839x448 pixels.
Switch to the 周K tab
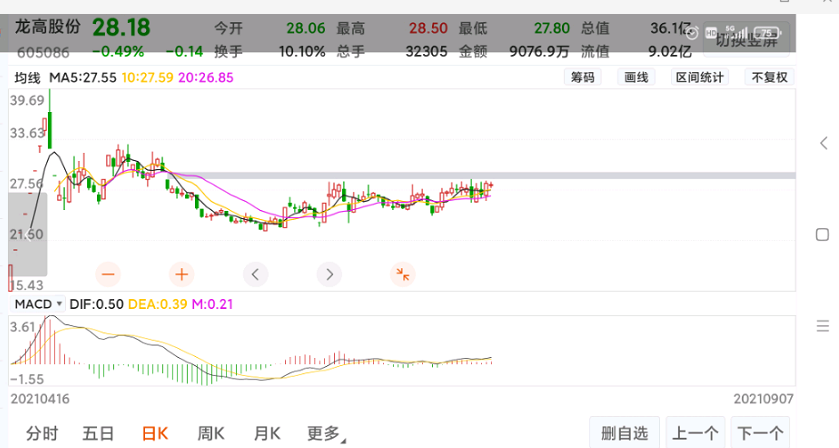click(x=211, y=433)
